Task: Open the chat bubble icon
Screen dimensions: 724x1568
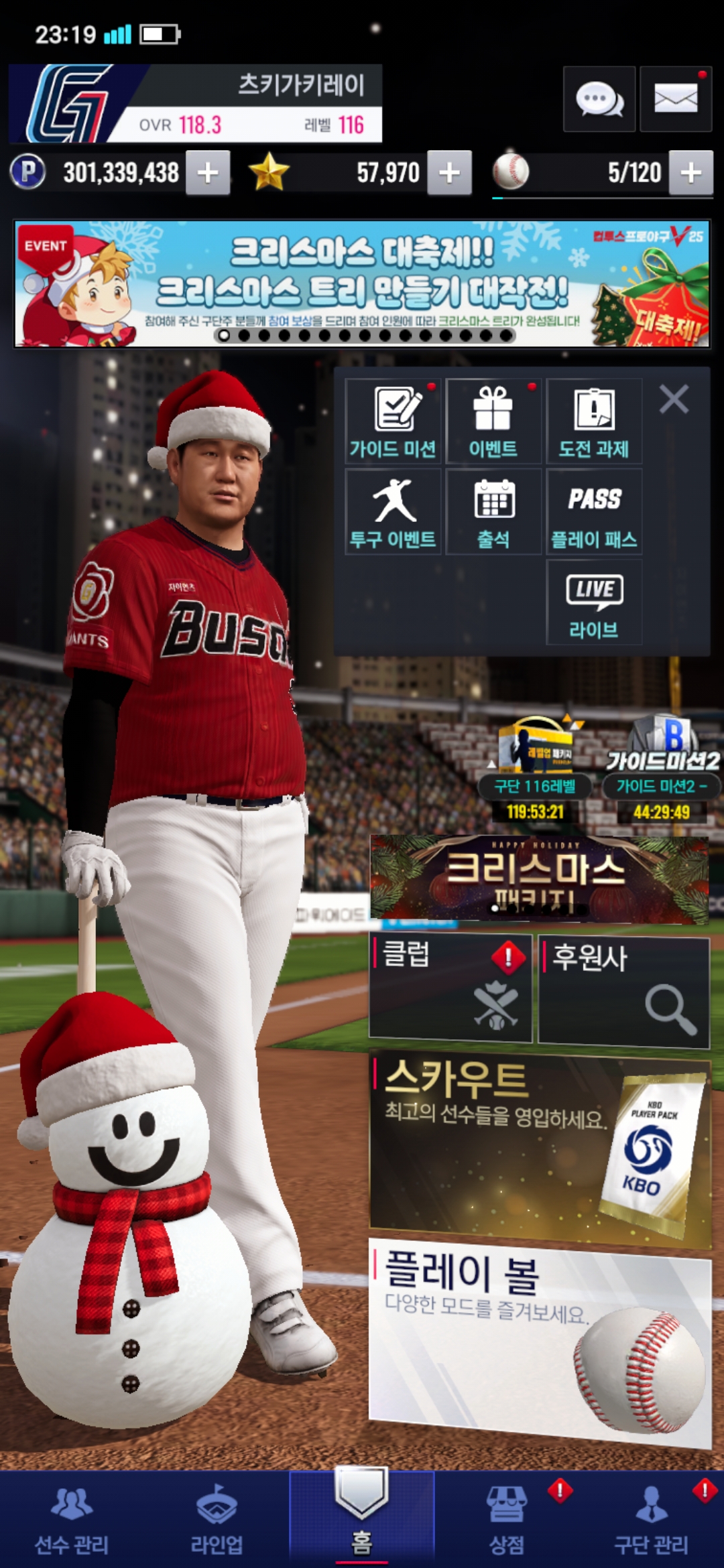Action: (x=599, y=99)
